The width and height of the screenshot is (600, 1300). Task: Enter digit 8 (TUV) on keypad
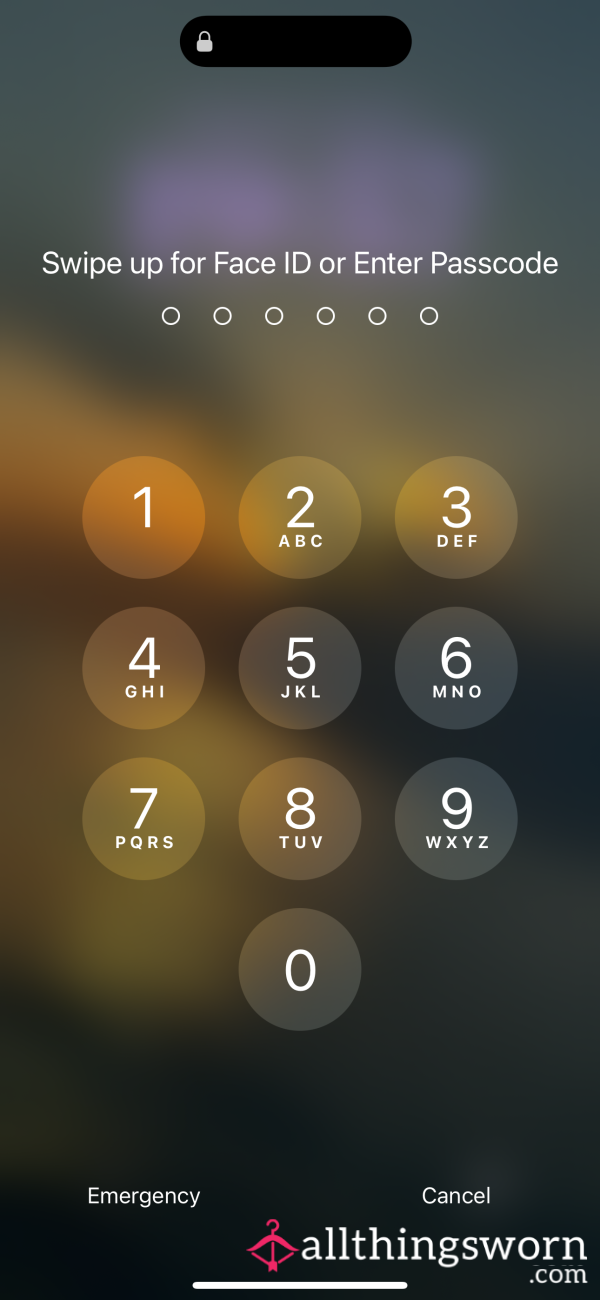[x=300, y=818]
